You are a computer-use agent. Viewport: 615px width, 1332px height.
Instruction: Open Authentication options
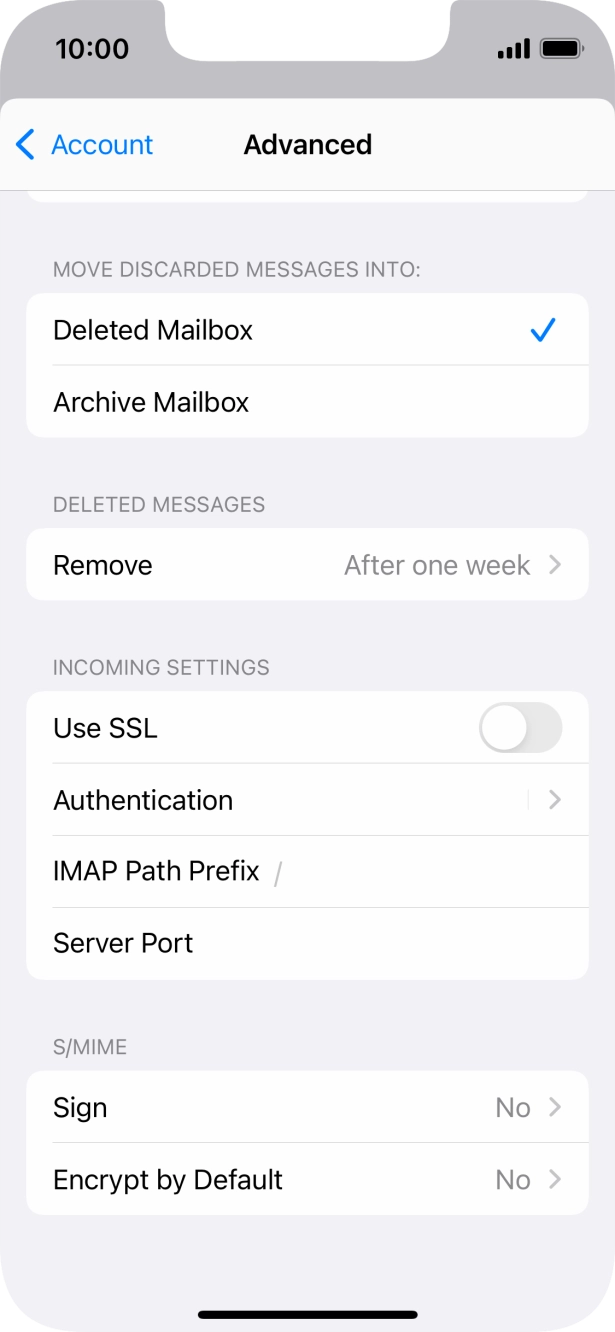(307, 799)
